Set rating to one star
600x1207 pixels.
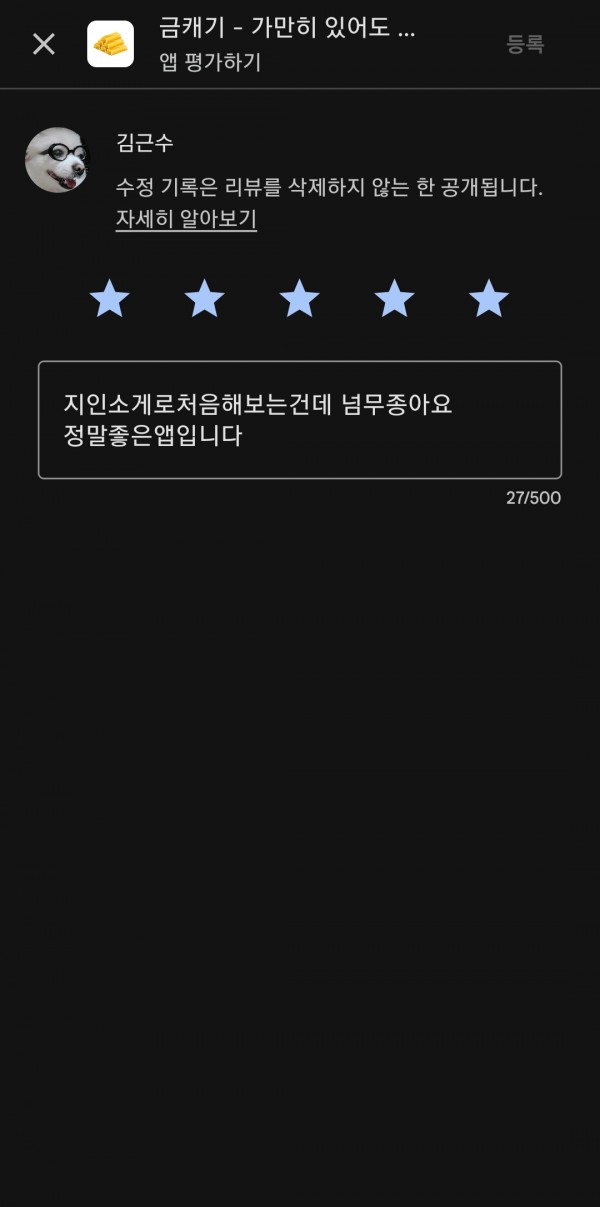coord(109,299)
